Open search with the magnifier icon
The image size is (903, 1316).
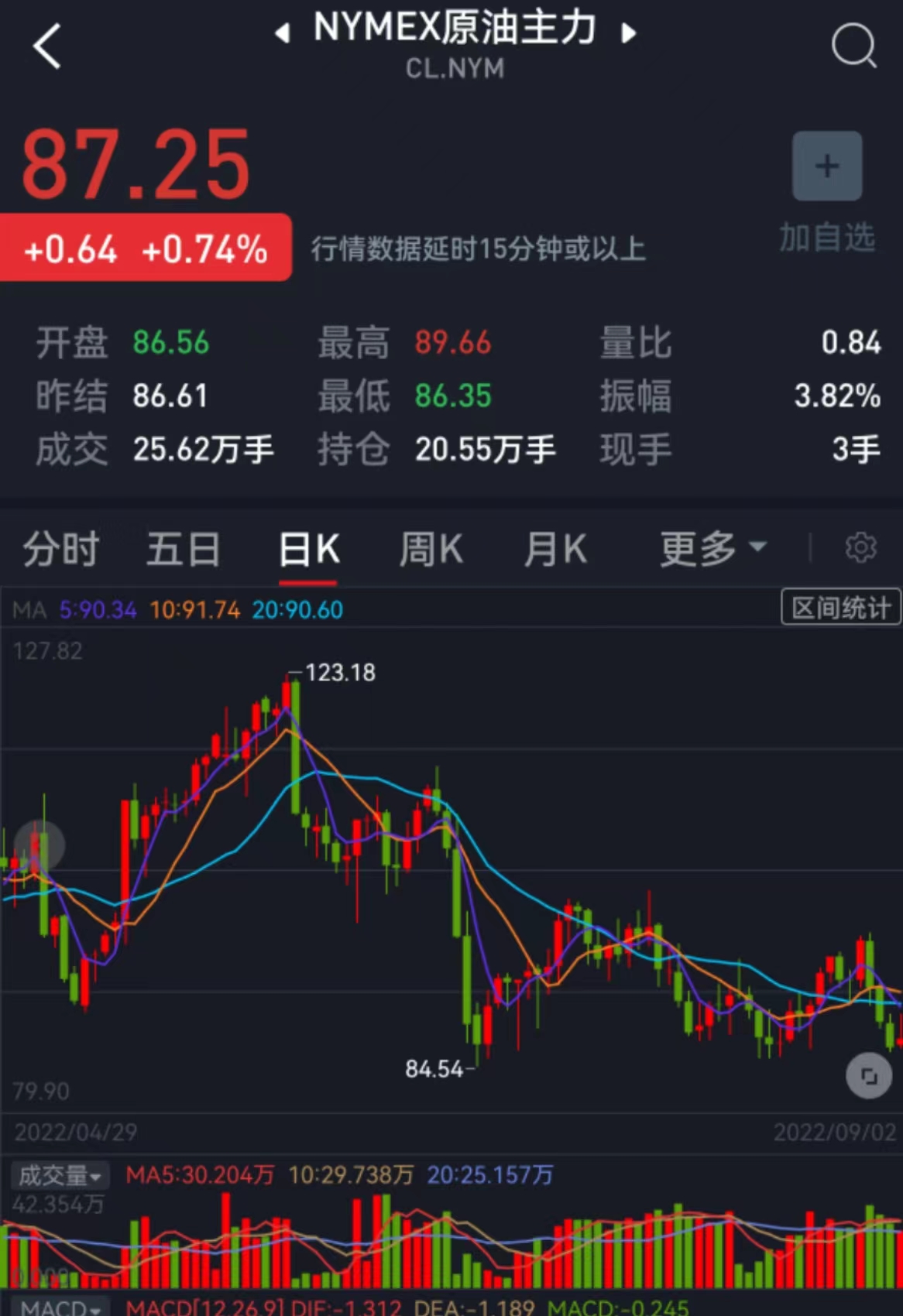pos(853,46)
